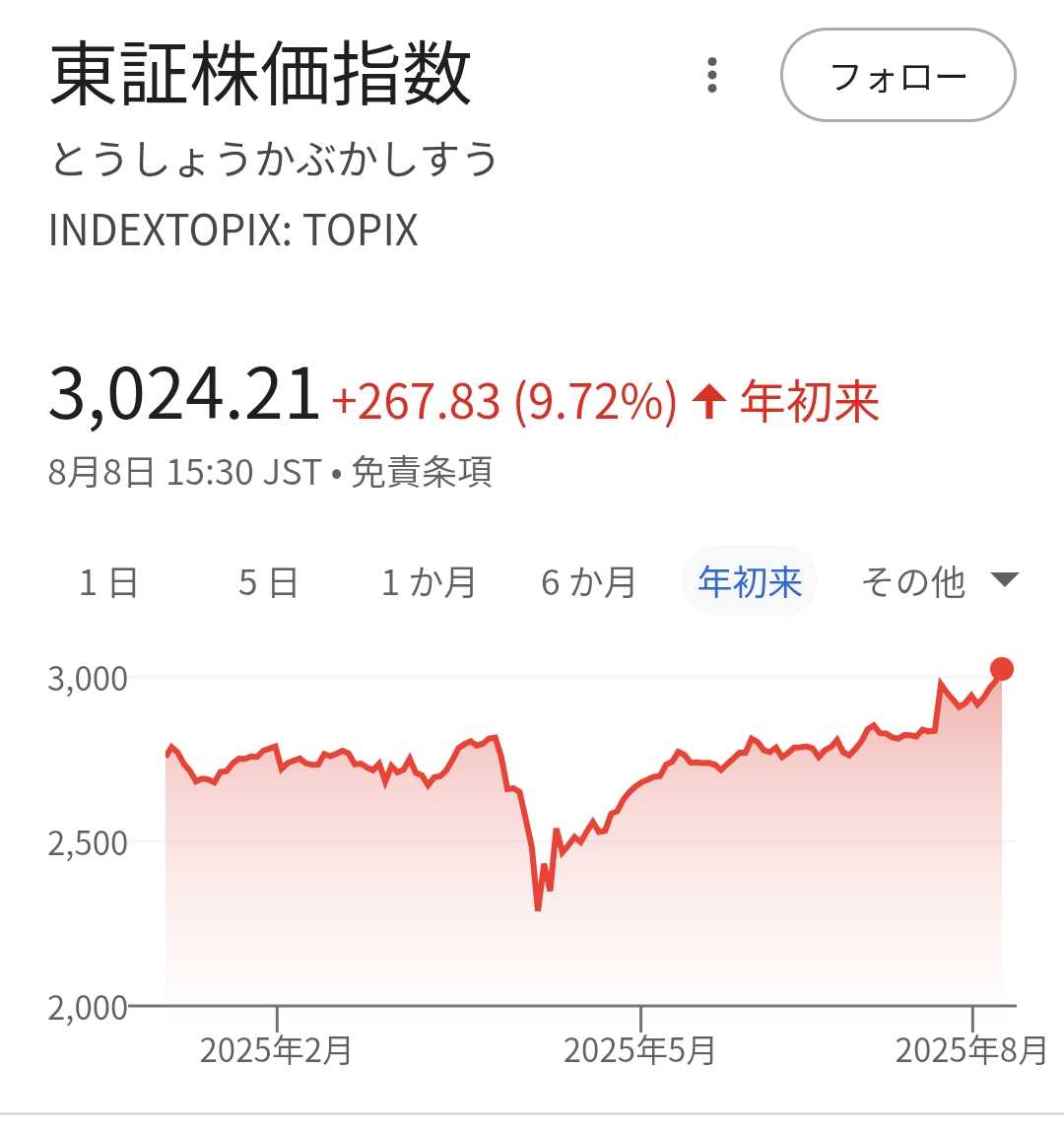Image resolution: width=1064 pixels, height=1133 pixels.
Task: Follow the TOPIX index with フォロー
Action: (898, 75)
